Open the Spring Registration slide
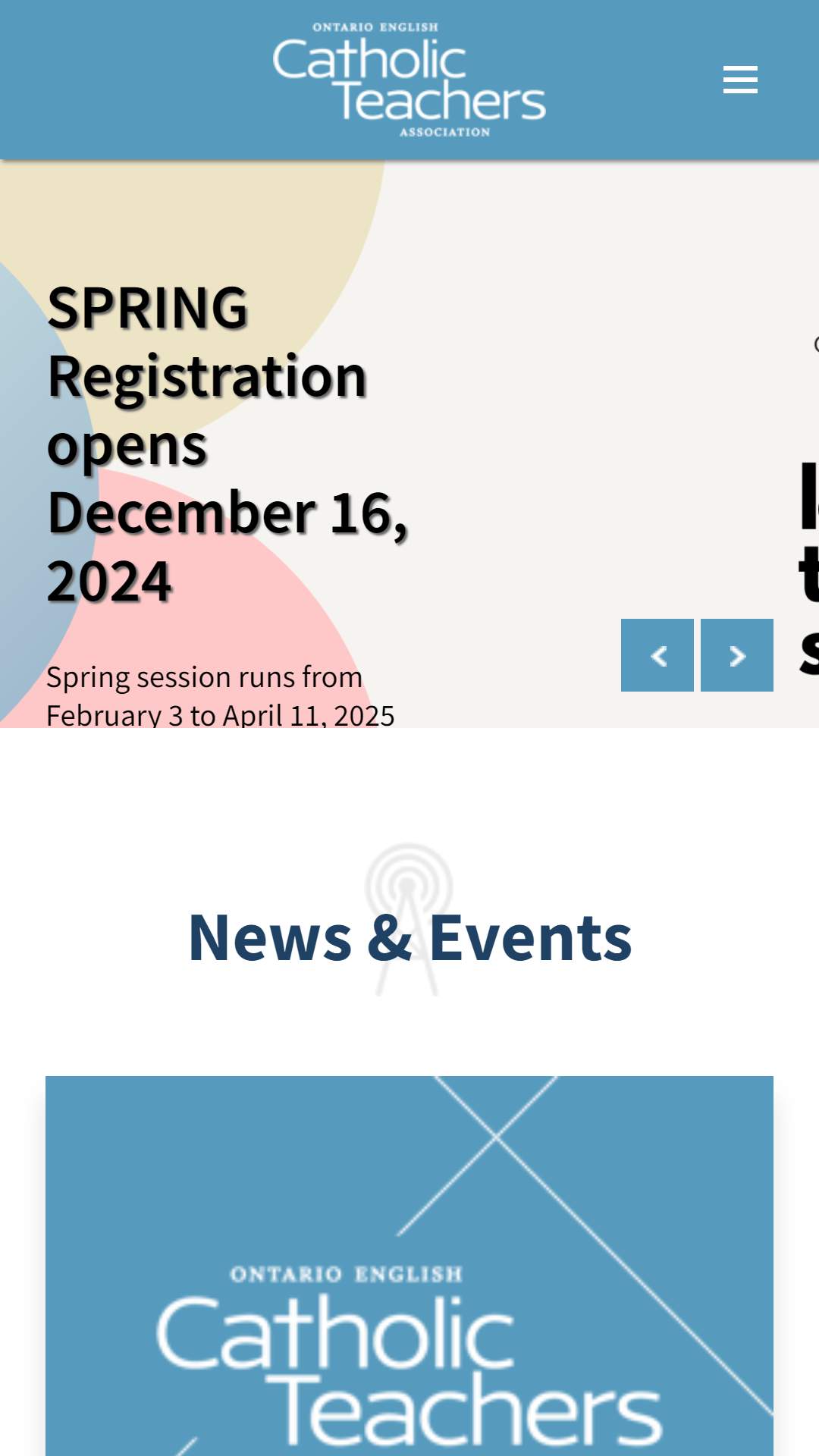Image resolution: width=819 pixels, height=1456 pixels. (227, 444)
